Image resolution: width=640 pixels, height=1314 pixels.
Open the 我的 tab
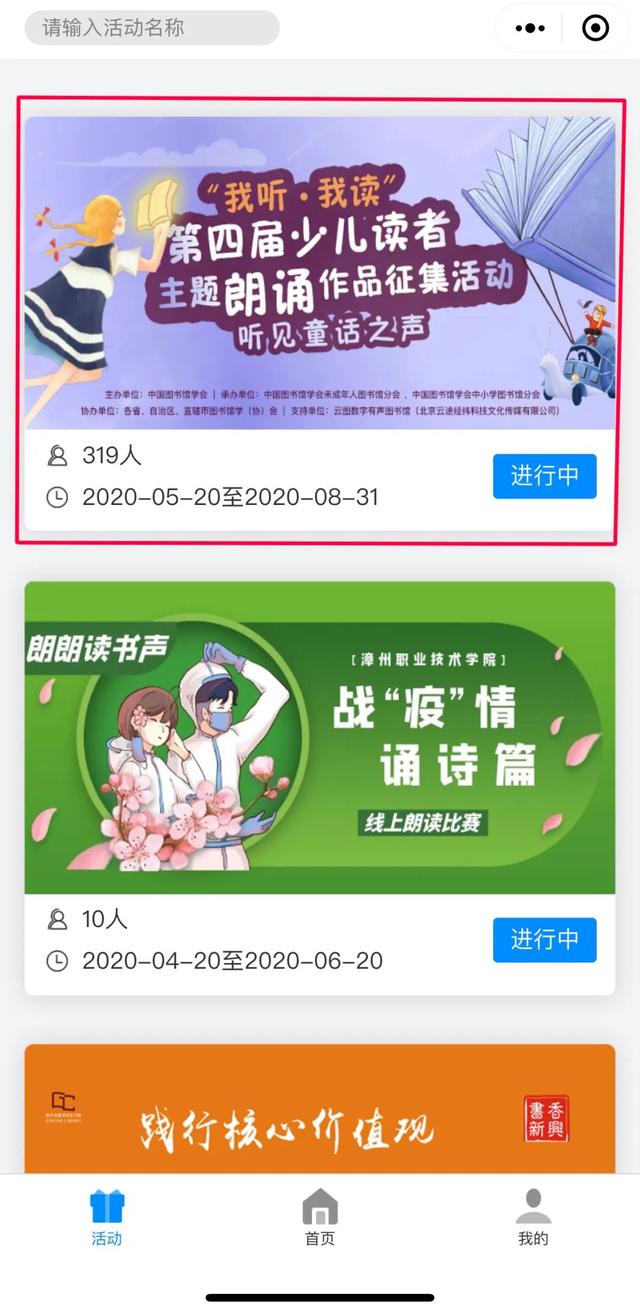[533, 1217]
